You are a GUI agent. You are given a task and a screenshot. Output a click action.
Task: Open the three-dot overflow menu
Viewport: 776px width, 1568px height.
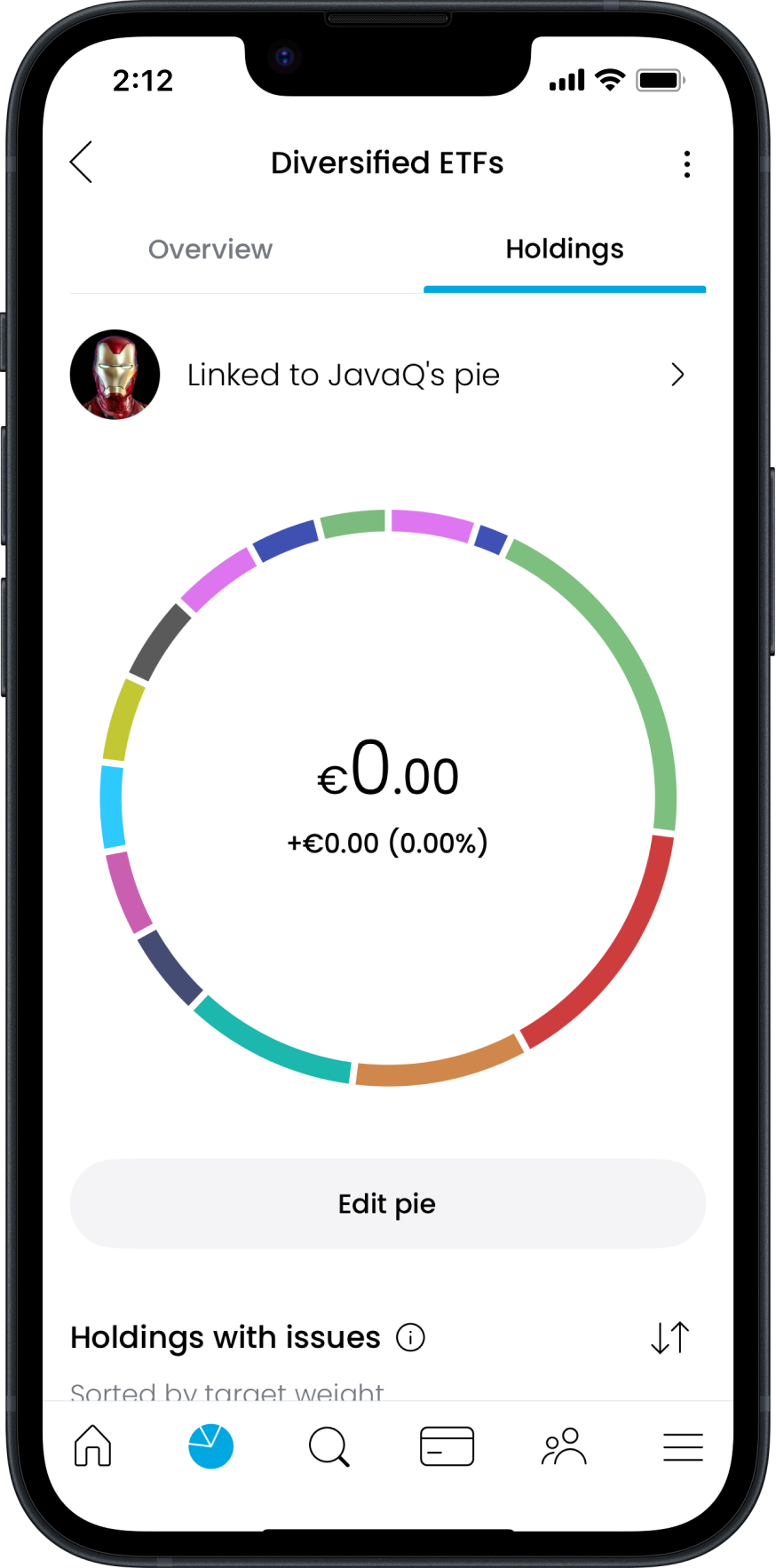coord(686,164)
